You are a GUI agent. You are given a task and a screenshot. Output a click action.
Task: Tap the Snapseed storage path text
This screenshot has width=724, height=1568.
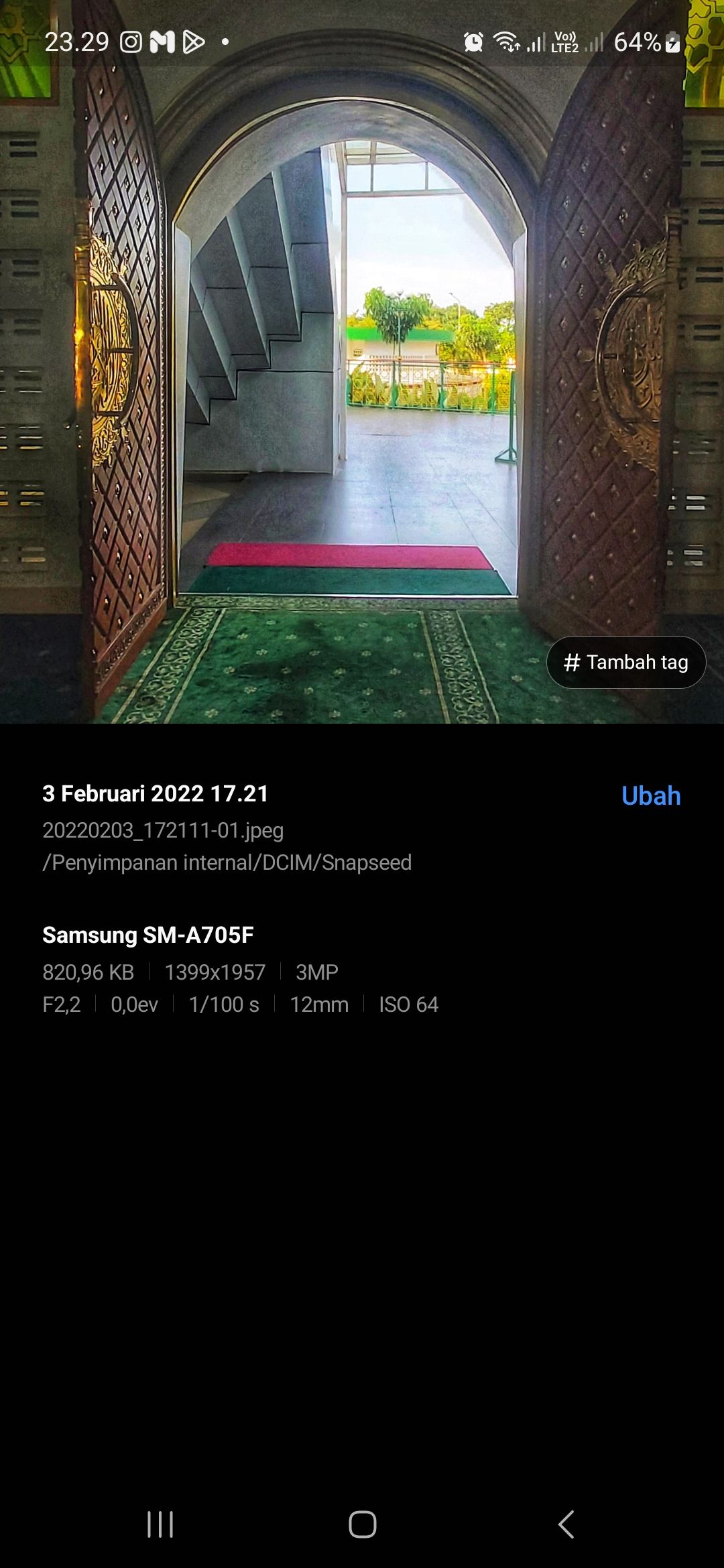tap(227, 863)
